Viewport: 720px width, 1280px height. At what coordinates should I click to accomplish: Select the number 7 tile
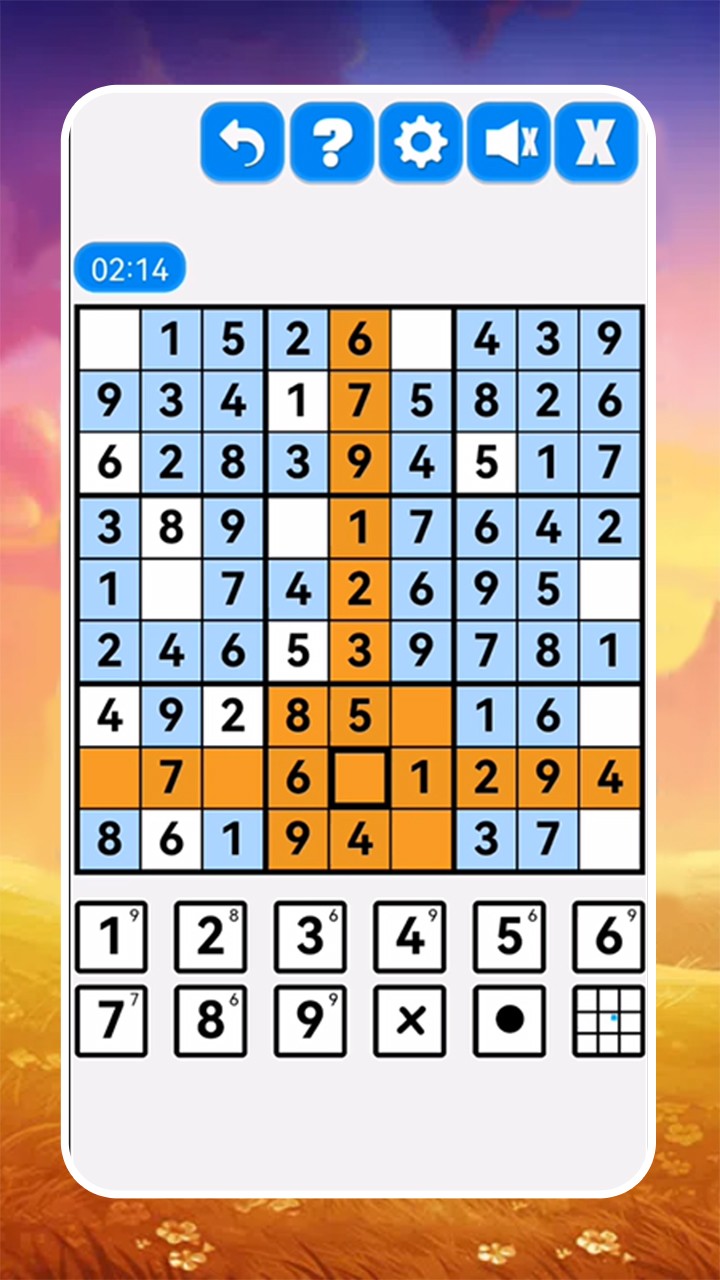click(x=111, y=1019)
